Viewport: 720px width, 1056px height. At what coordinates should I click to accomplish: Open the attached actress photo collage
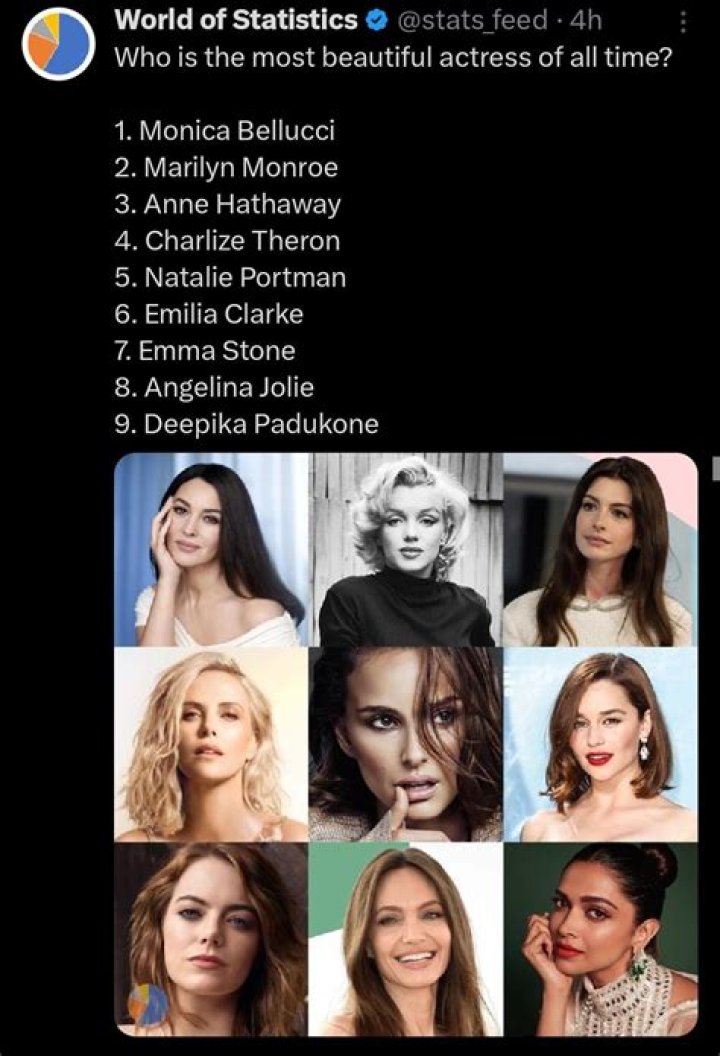405,743
